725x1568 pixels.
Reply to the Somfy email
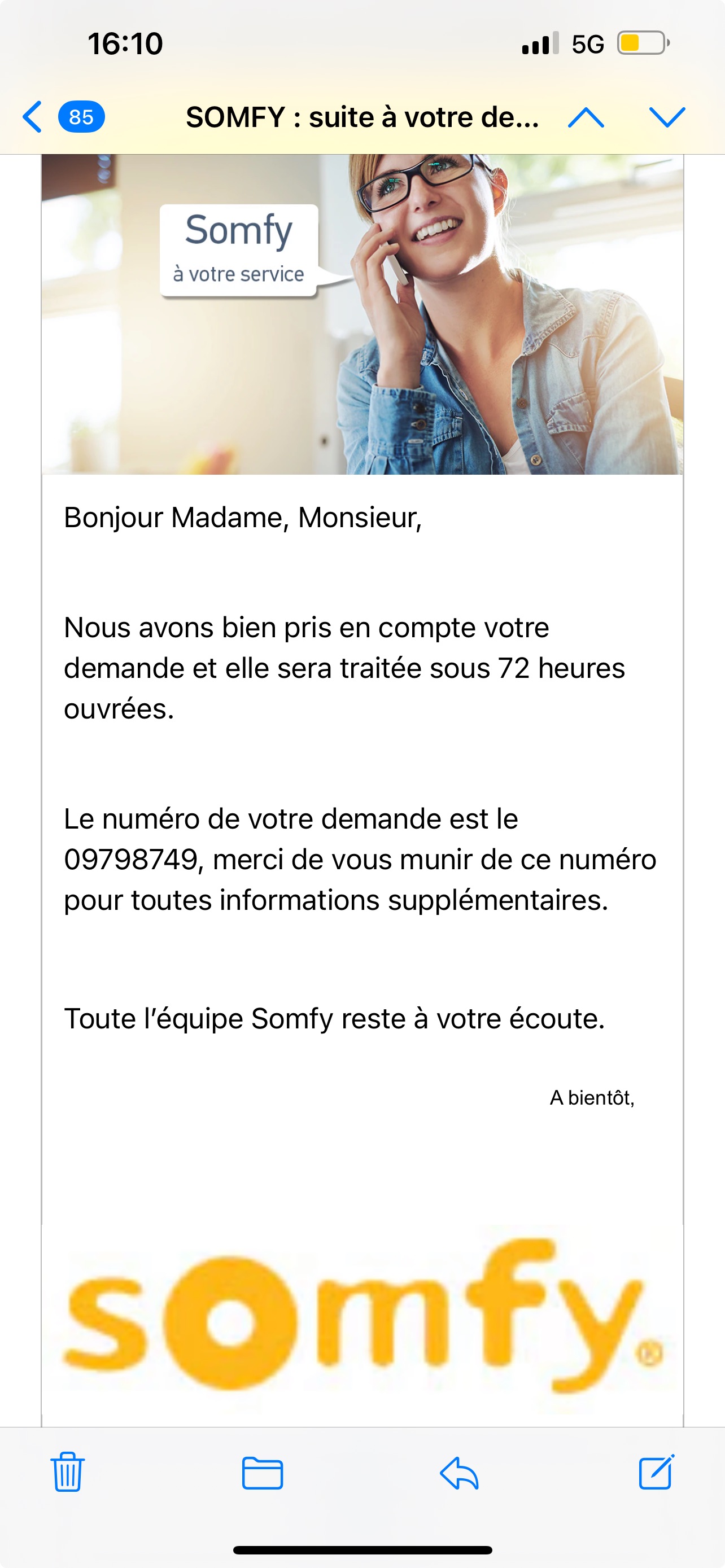(x=459, y=1473)
